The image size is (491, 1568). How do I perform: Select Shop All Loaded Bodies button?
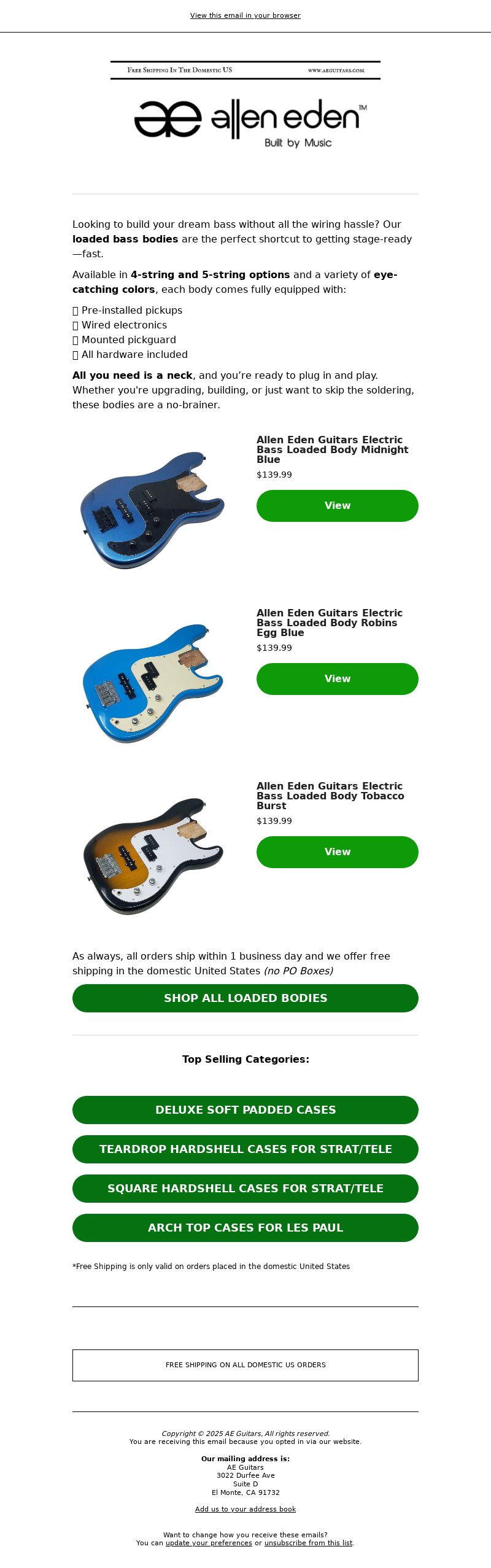(245, 998)
